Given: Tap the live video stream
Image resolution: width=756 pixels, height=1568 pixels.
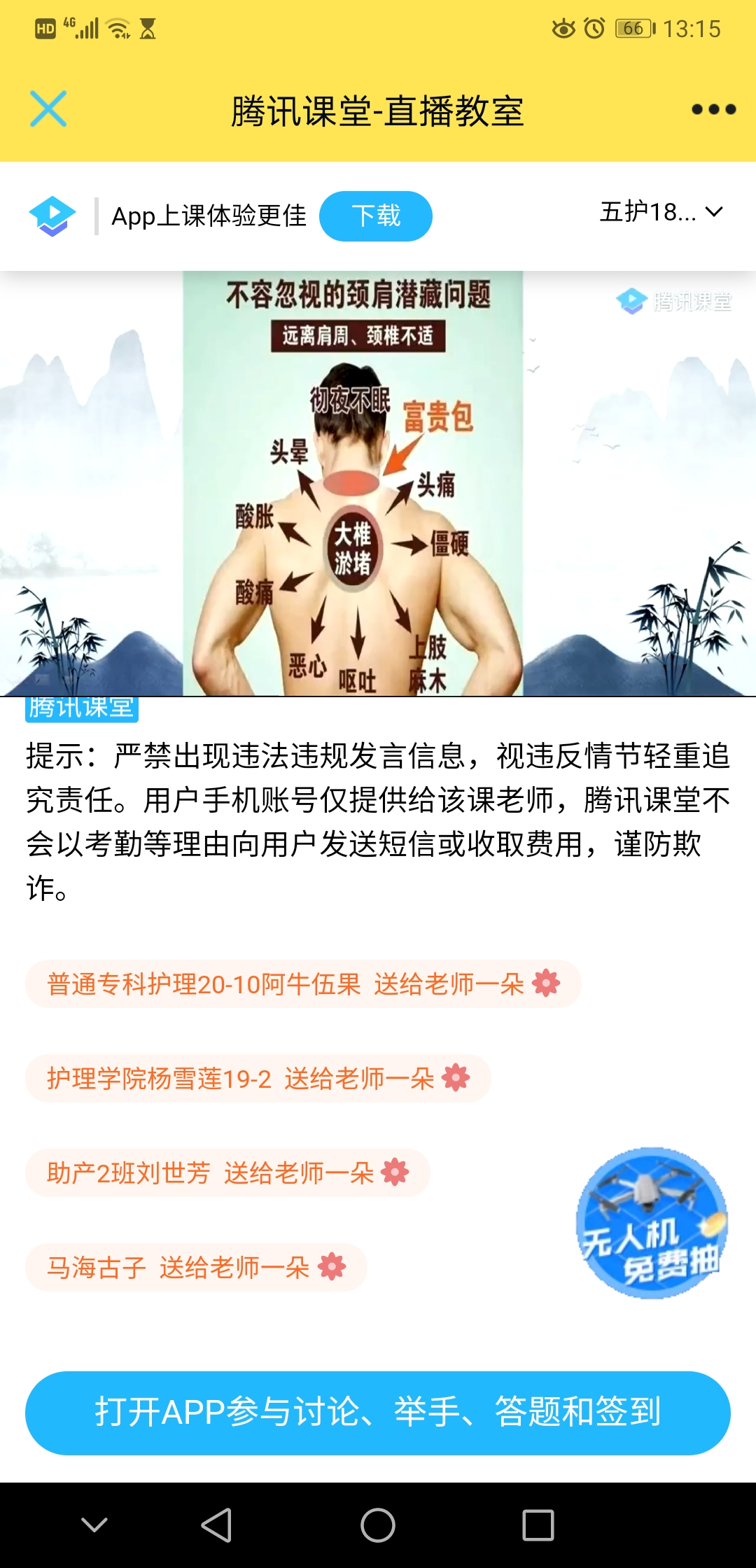Looking at the screenshot, I should click(378, 483).
